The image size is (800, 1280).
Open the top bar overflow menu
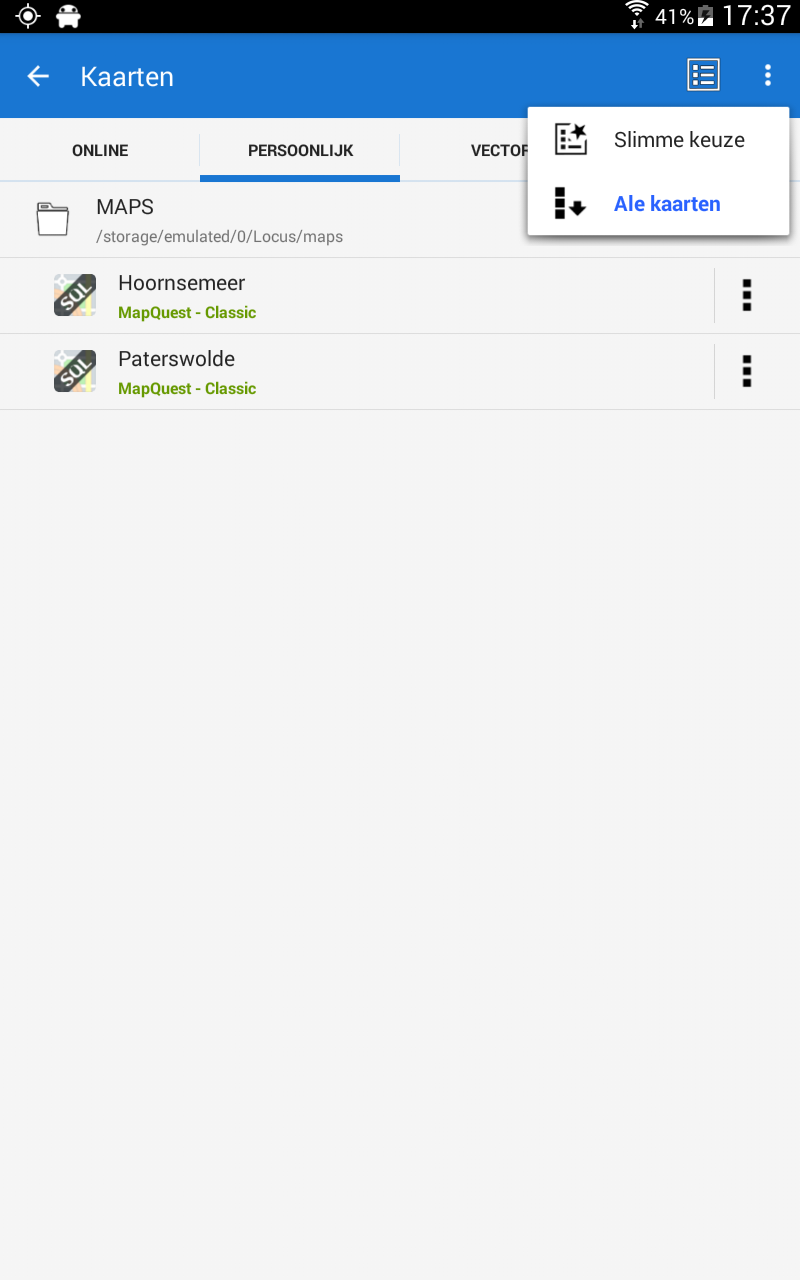coord(767,76)
